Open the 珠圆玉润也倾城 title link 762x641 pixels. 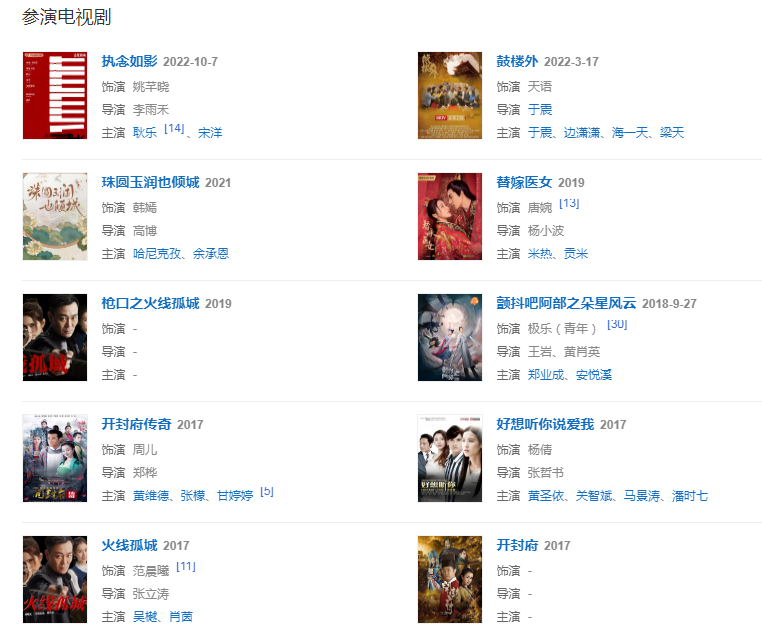(x=150, y=183)
